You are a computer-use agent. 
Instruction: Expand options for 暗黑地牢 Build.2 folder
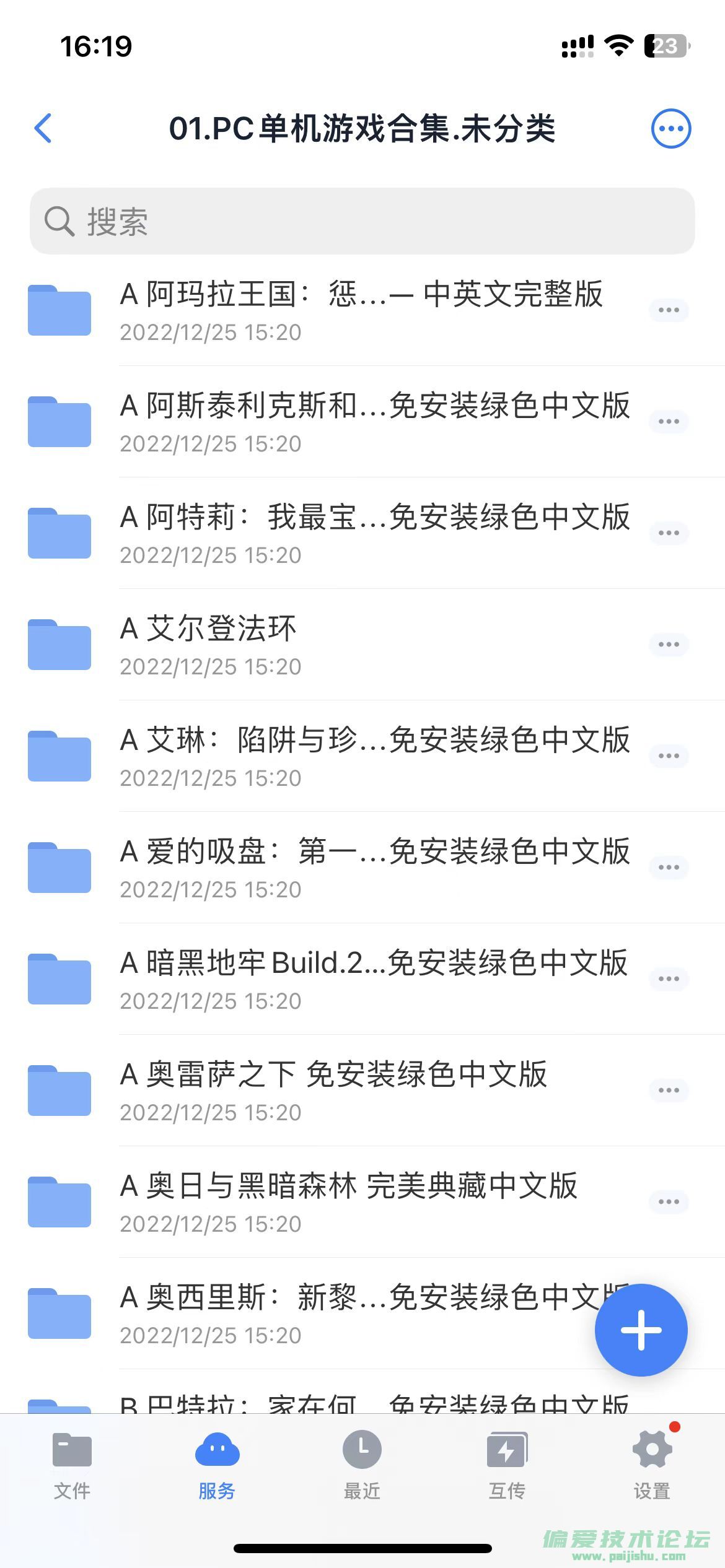(669, 978)
